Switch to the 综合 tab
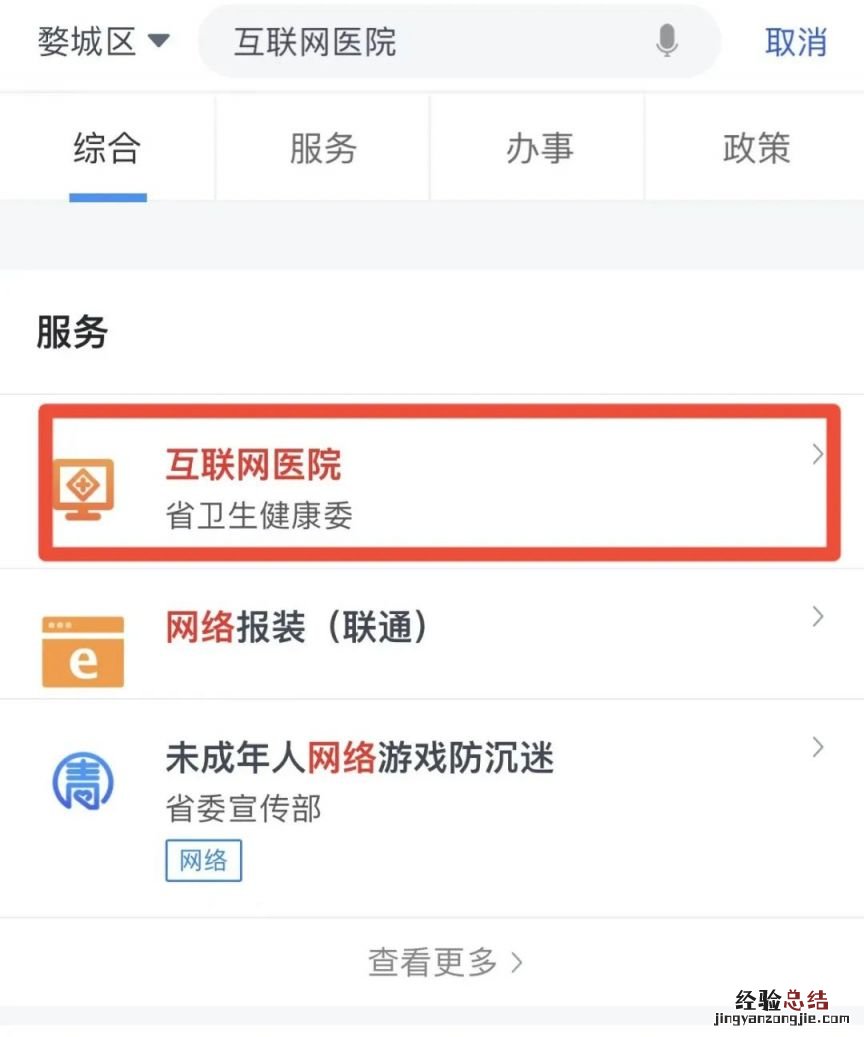The height and width of the screenshot is (1037, 864). pos(107,148)
